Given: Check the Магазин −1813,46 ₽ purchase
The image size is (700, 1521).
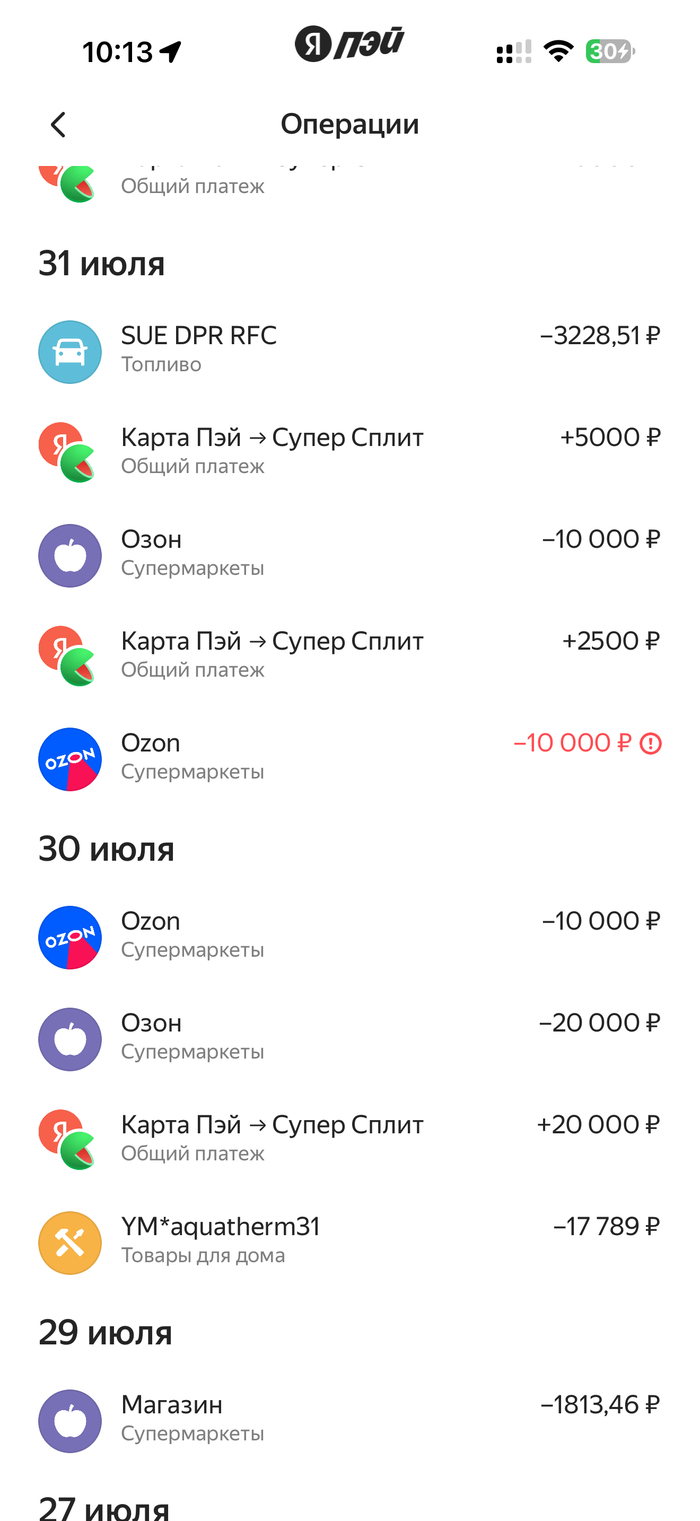Looking at the screenshot, I should click(x=349, y=1419).
